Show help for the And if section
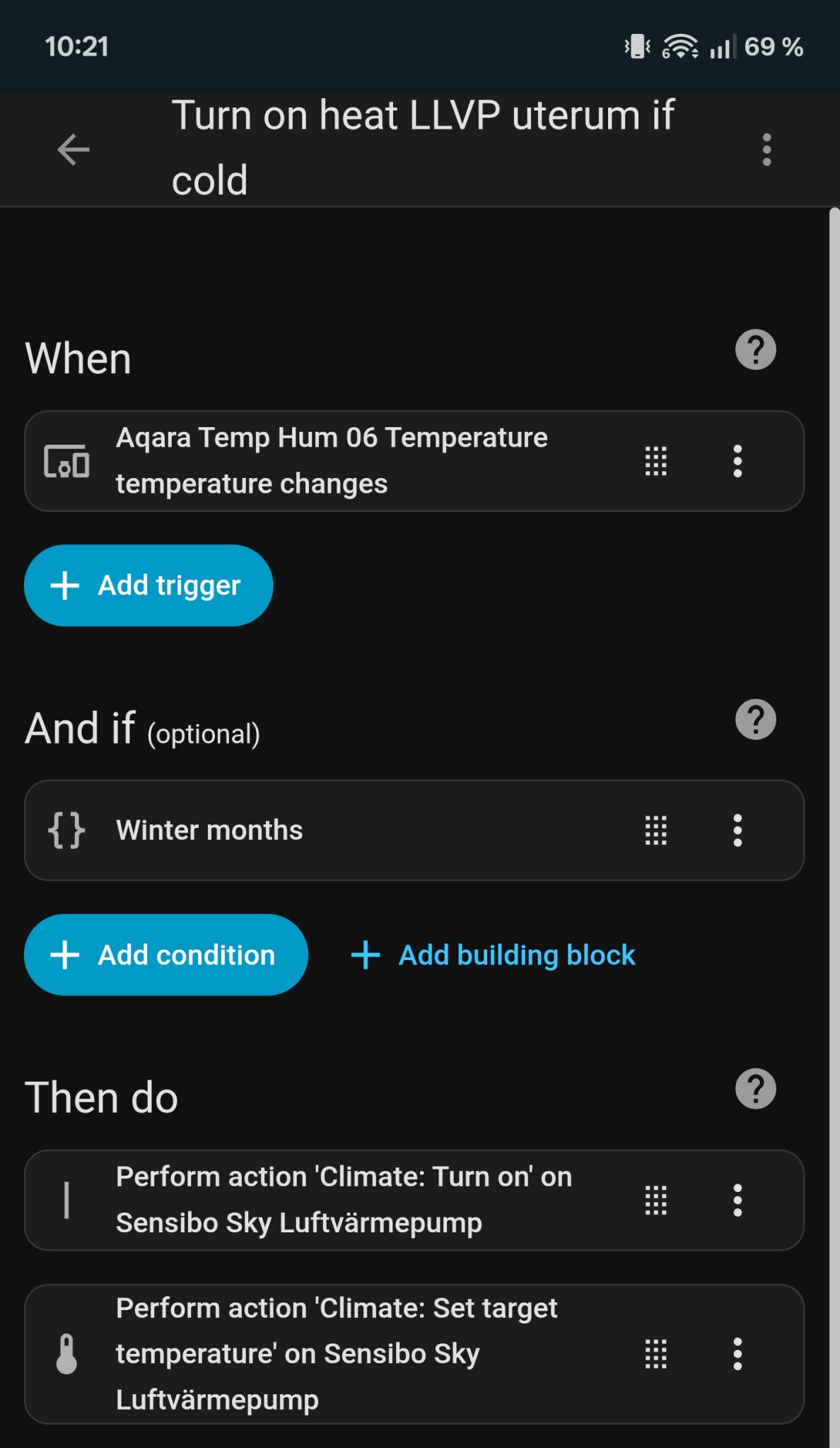This screenshot has width=840, height=1448. pos(755,720)
